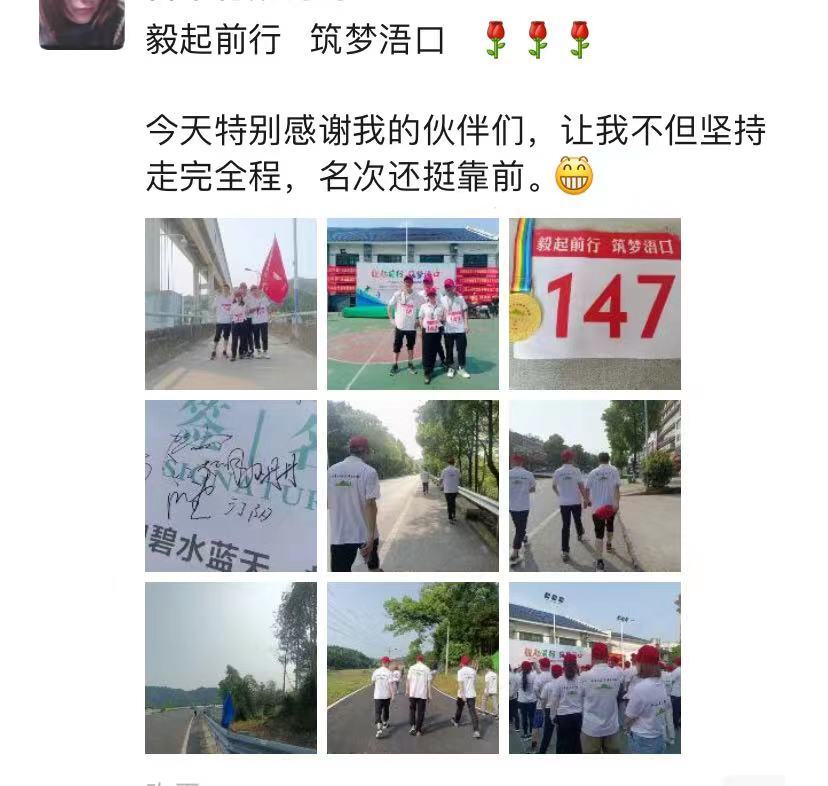Screen dimensions: 828x786
Task: Open the poster's profile avatar
Action: click(81, 22)
